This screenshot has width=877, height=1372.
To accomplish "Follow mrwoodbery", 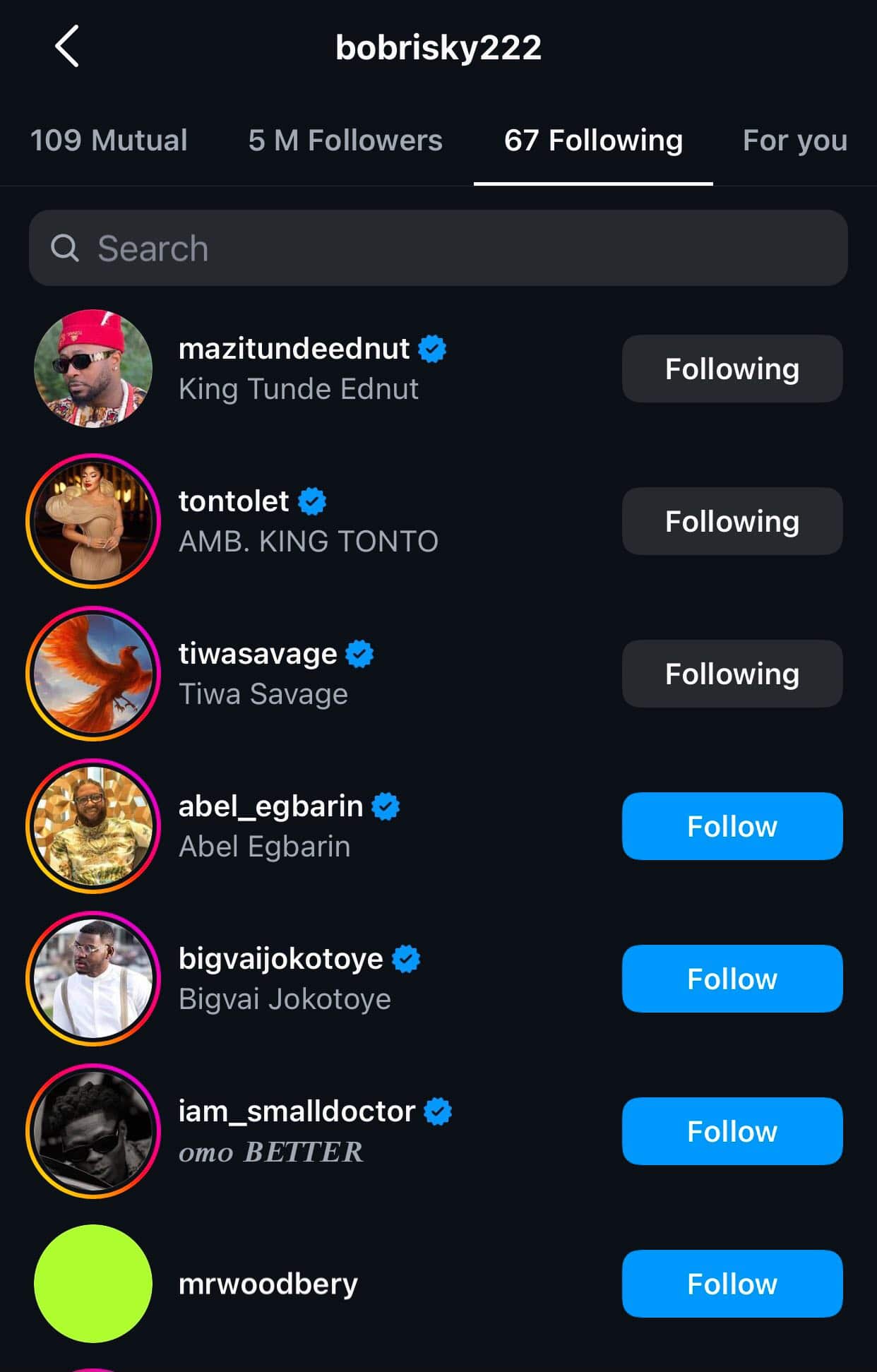I will coord(732,1284).
